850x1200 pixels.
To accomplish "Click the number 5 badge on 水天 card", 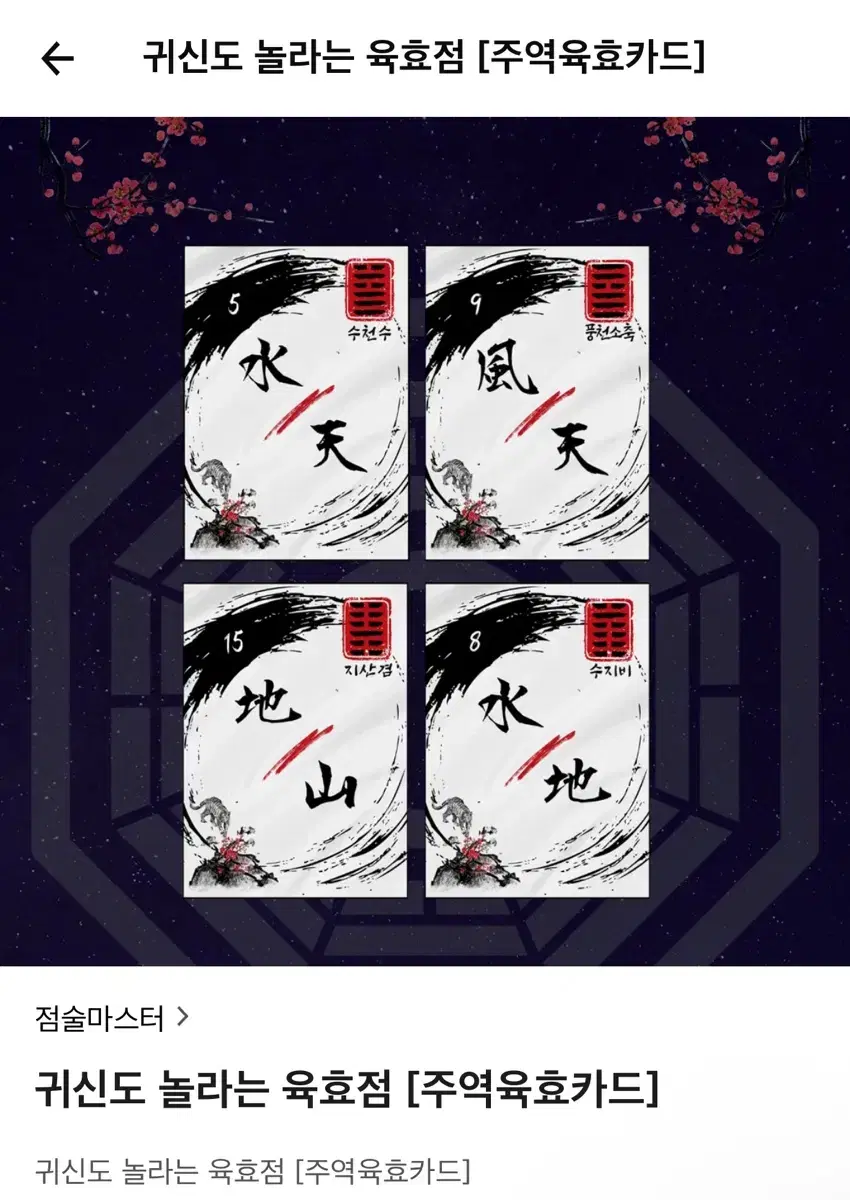I will point(233,301).
